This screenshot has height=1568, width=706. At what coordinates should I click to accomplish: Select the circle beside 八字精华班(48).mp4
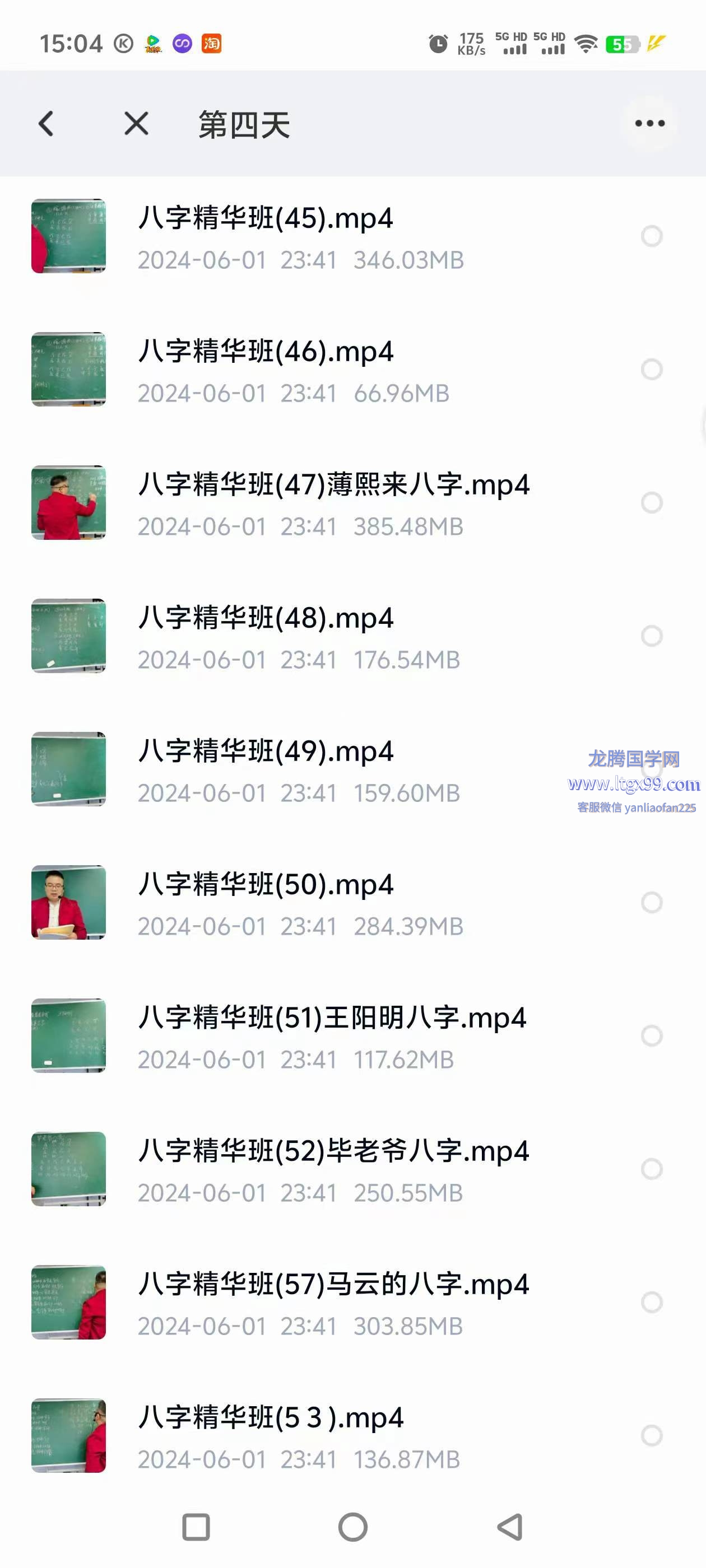651,636
